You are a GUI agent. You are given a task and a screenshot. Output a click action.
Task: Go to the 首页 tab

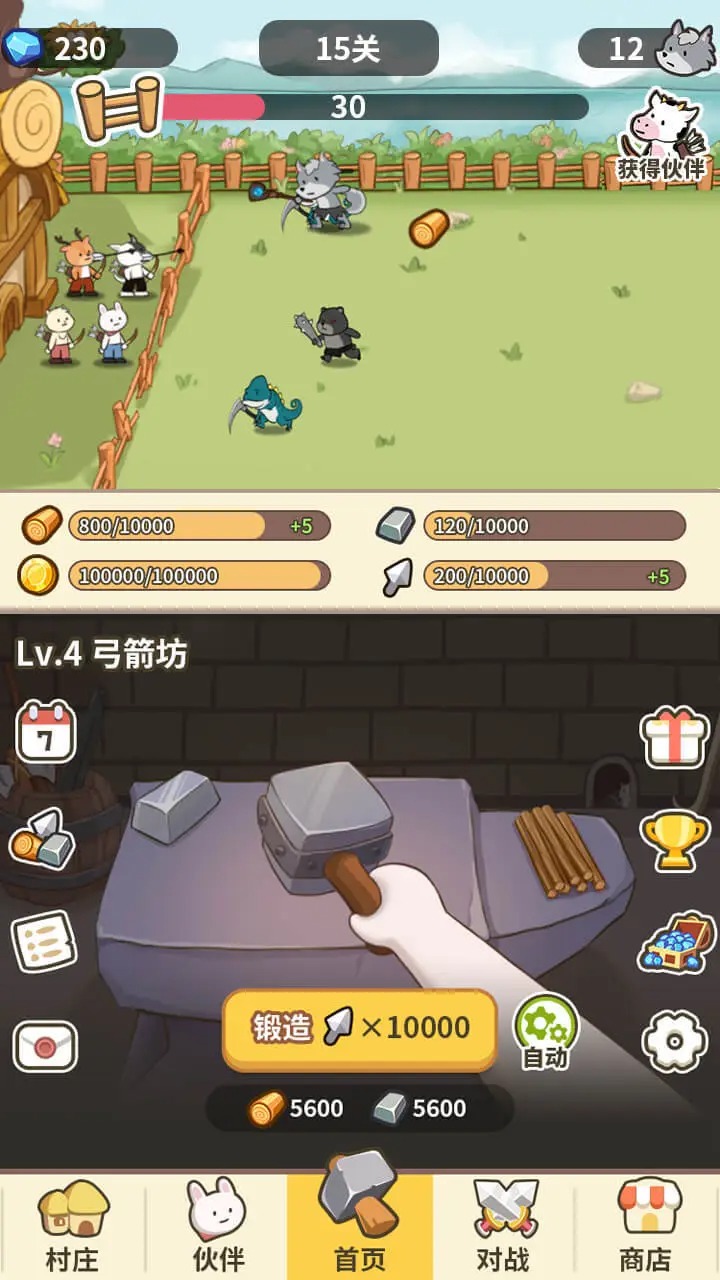pyautogui.click(x=360, y=1225)
